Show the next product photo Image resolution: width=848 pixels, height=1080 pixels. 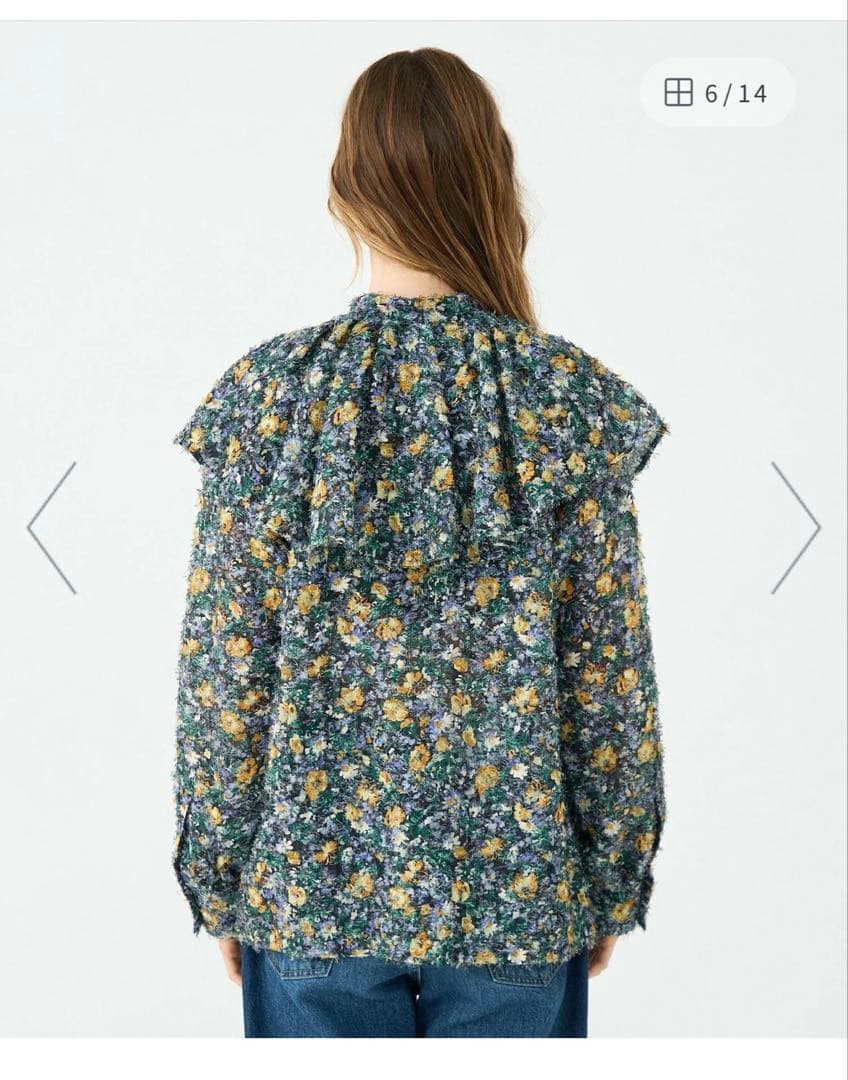tap(795, 527)
